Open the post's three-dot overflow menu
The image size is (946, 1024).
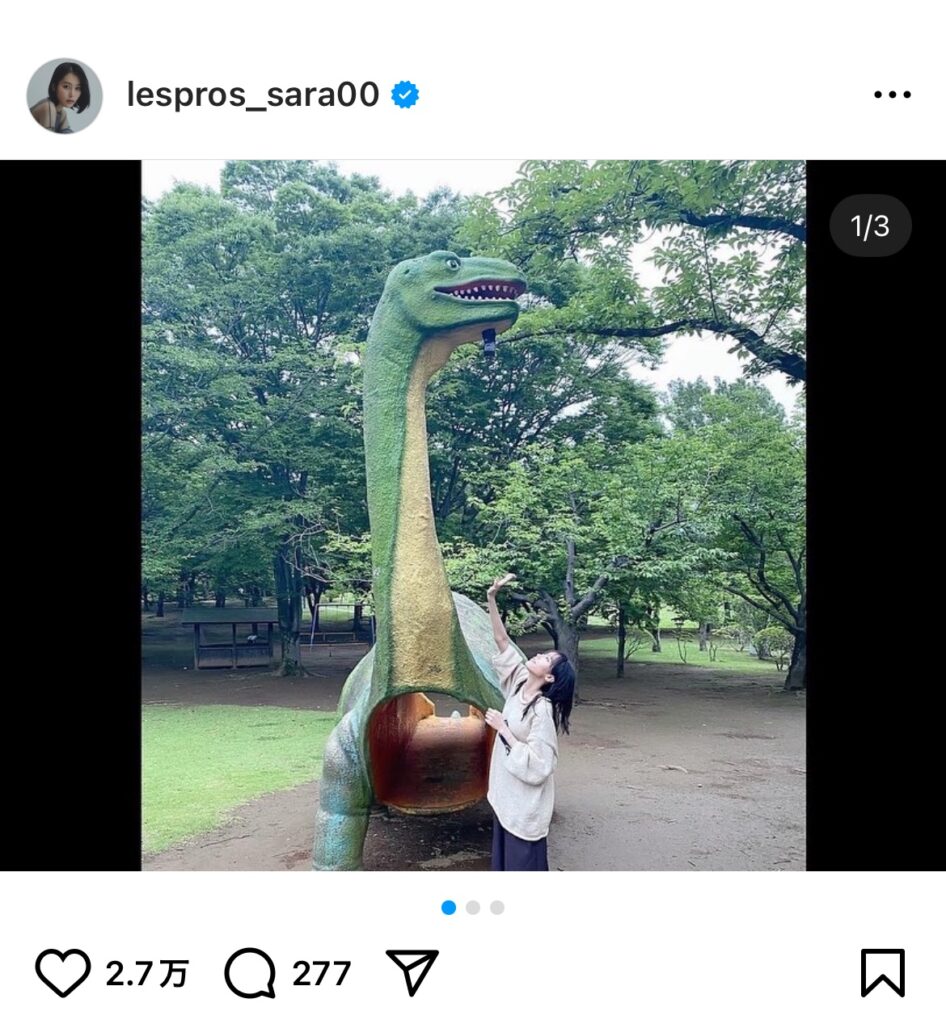coord(891,95)
